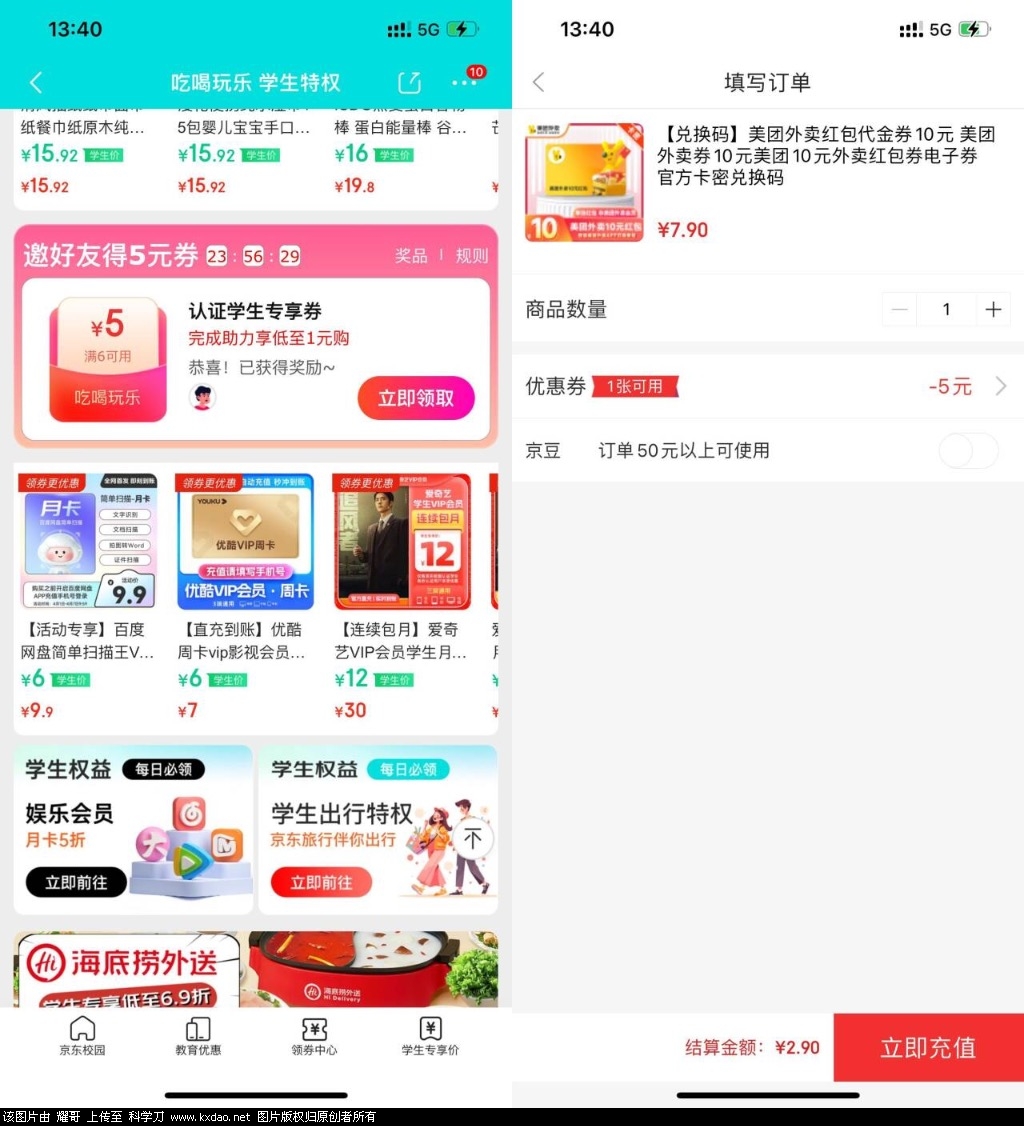This screenshot has height=1126, width=1024.
Task: Go back from 吃喝玩乐 学生特权 page
Action: 36,83
